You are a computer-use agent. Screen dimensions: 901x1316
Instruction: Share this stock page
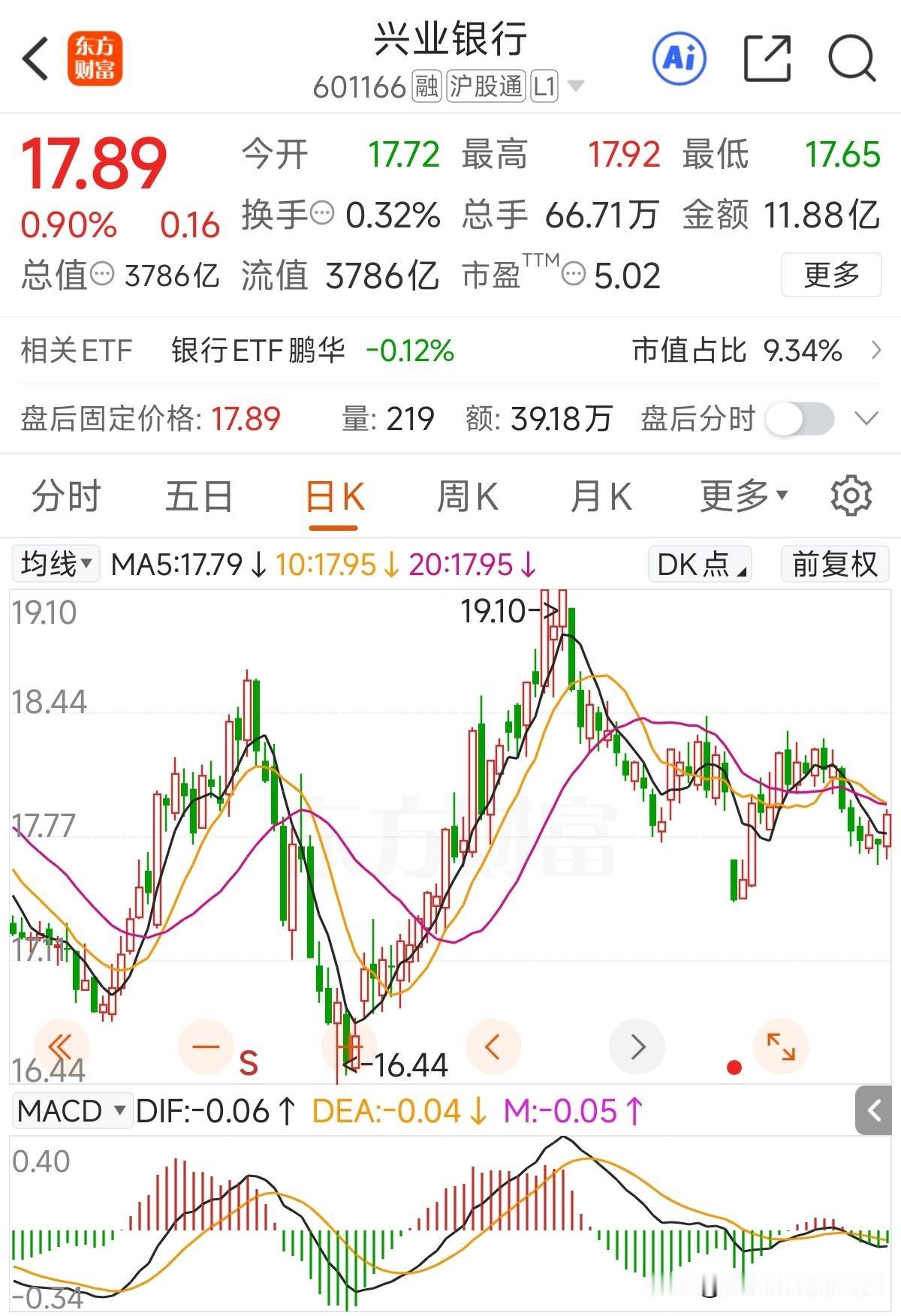coord(767,58)
